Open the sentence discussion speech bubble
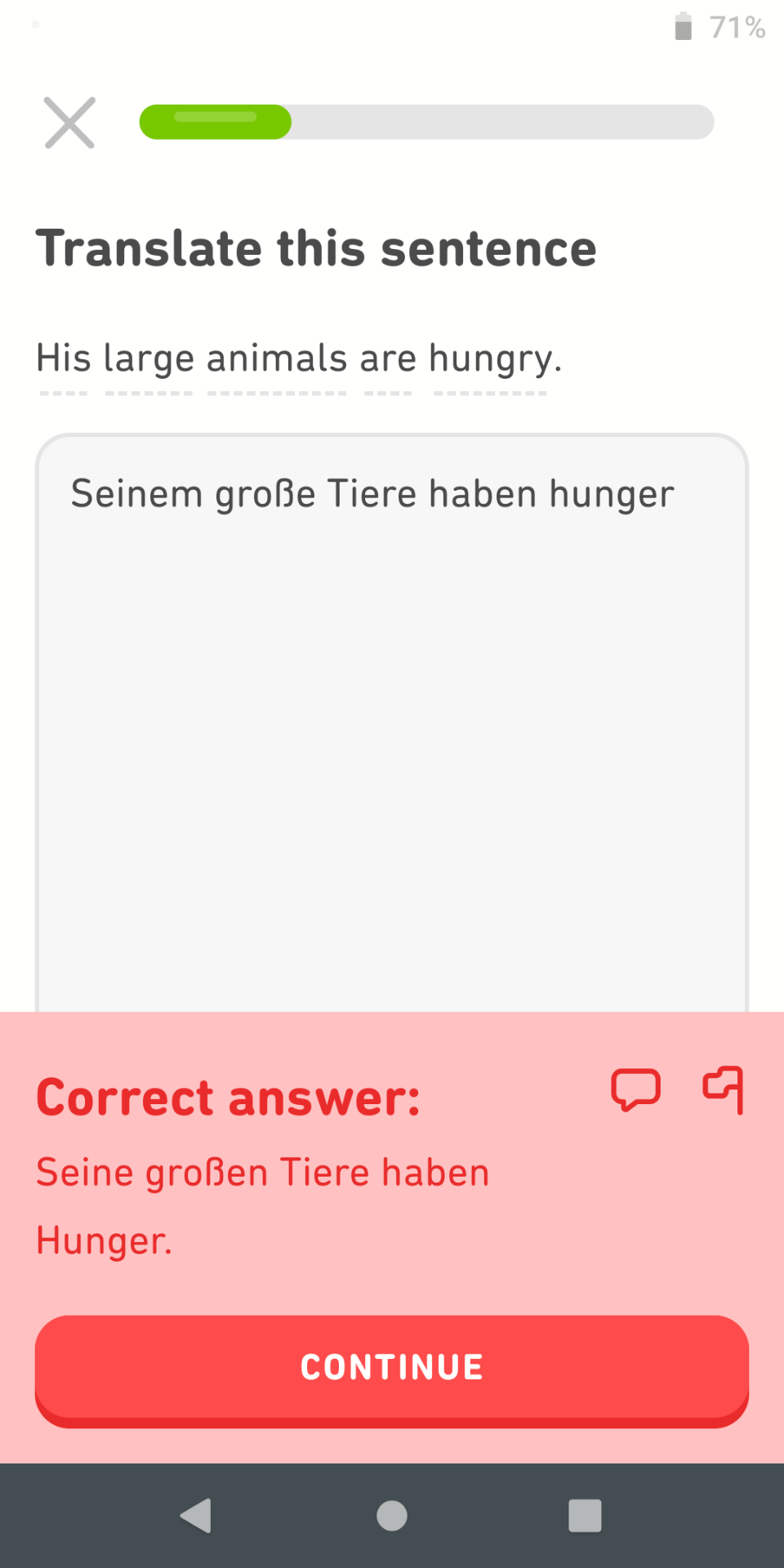This screenshot has height=1568, width=784. (635, 1090)
